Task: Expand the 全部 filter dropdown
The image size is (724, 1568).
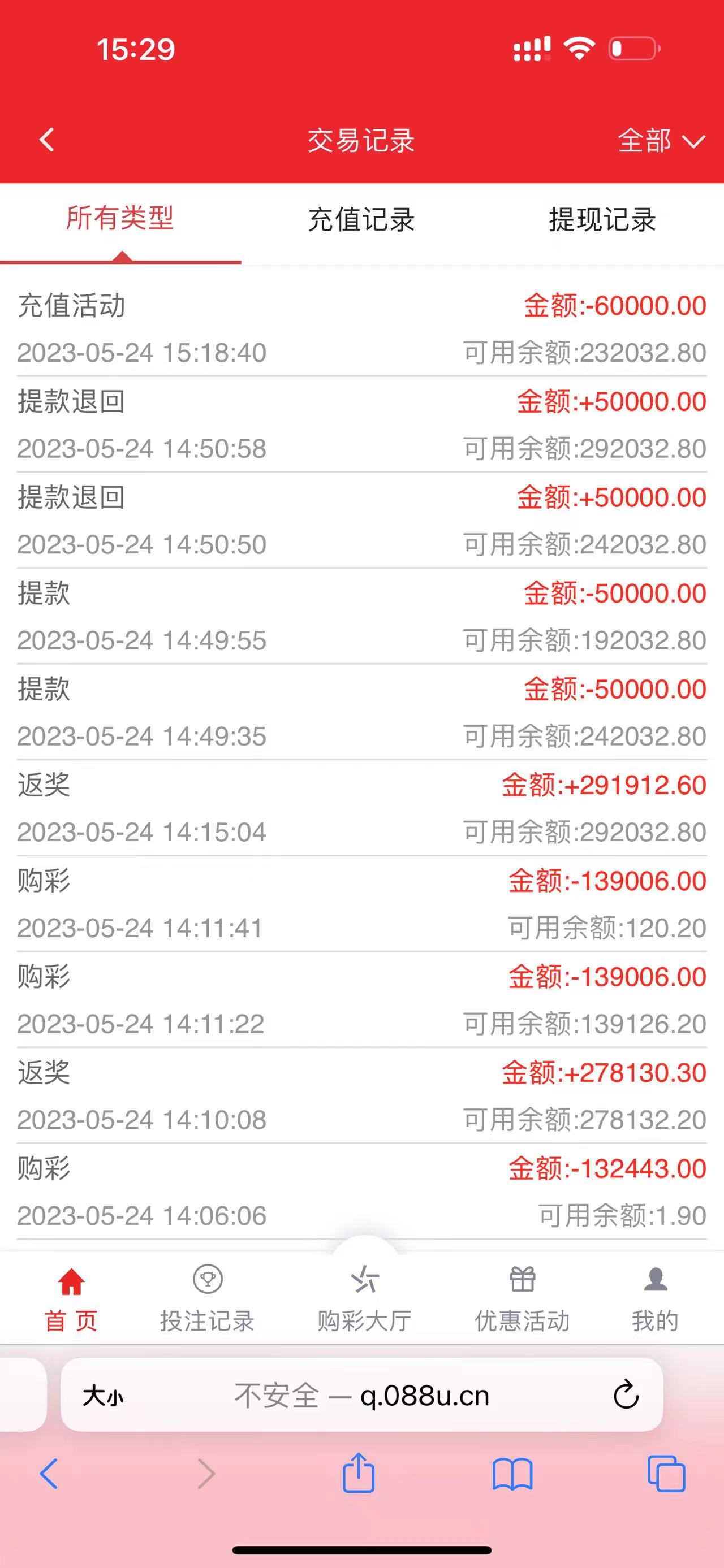Action: pyautogui.click(x=661, y=141)
